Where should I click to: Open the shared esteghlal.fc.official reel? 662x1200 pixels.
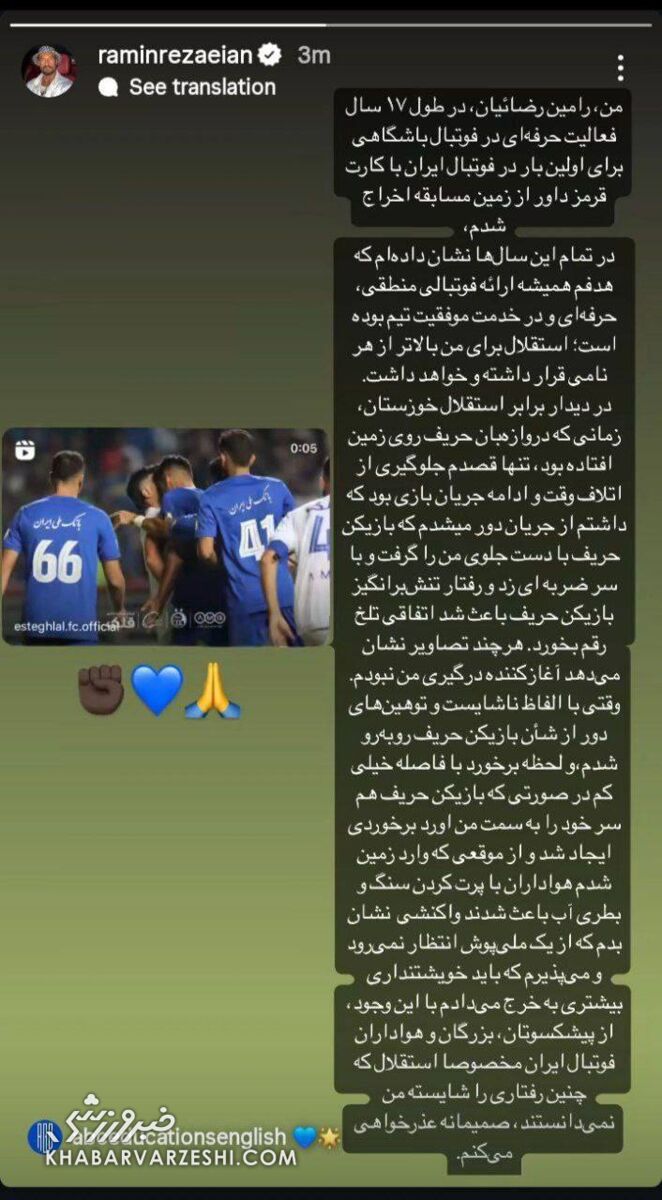[x=166, y=537]
